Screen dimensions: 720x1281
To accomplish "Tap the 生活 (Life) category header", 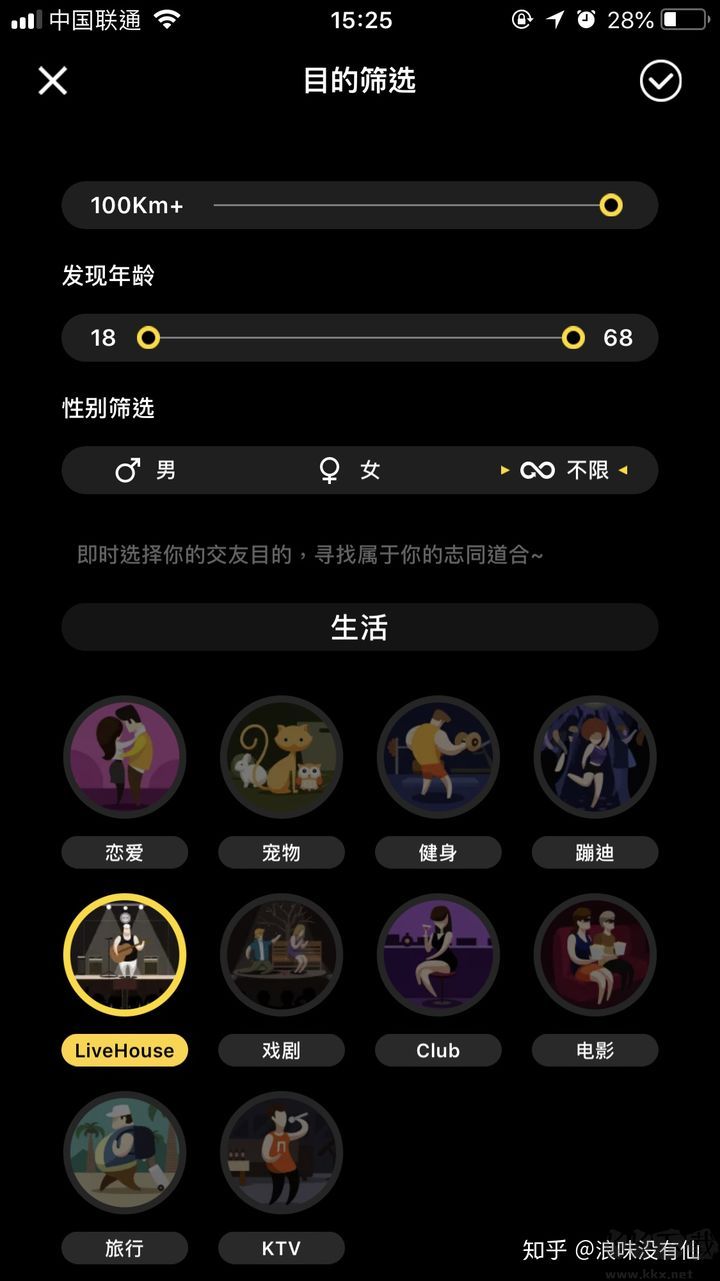I will click(360, 627).
